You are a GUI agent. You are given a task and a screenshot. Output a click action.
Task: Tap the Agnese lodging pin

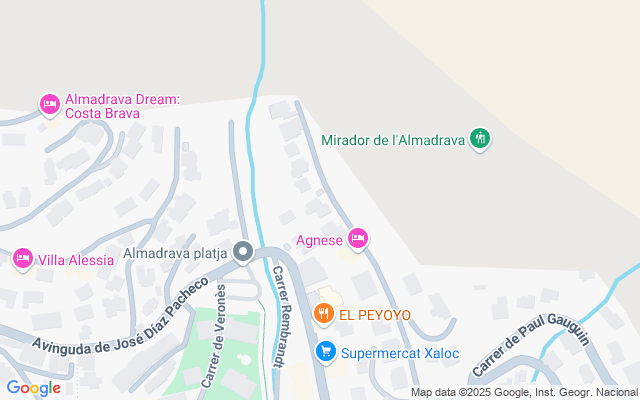(x=358, y=238)
